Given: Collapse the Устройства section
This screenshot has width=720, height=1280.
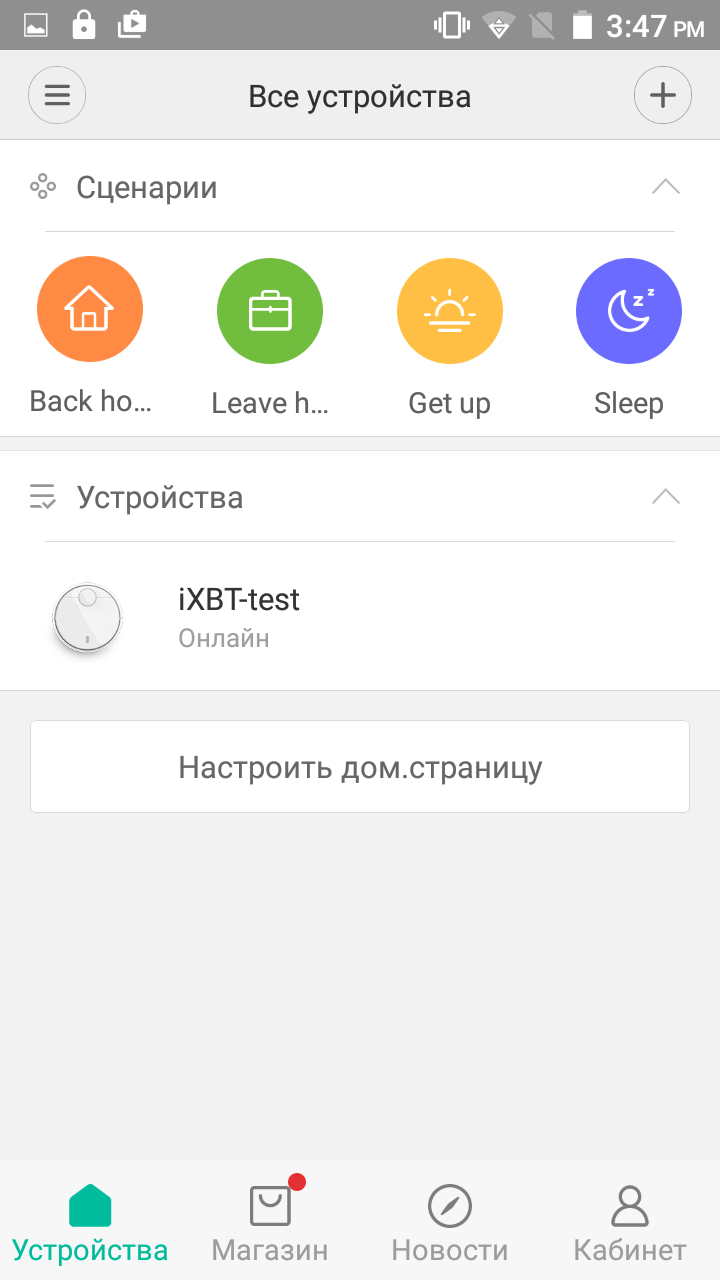Looking at the screenshot, I should pyautogui.click(x=665, y=497).
